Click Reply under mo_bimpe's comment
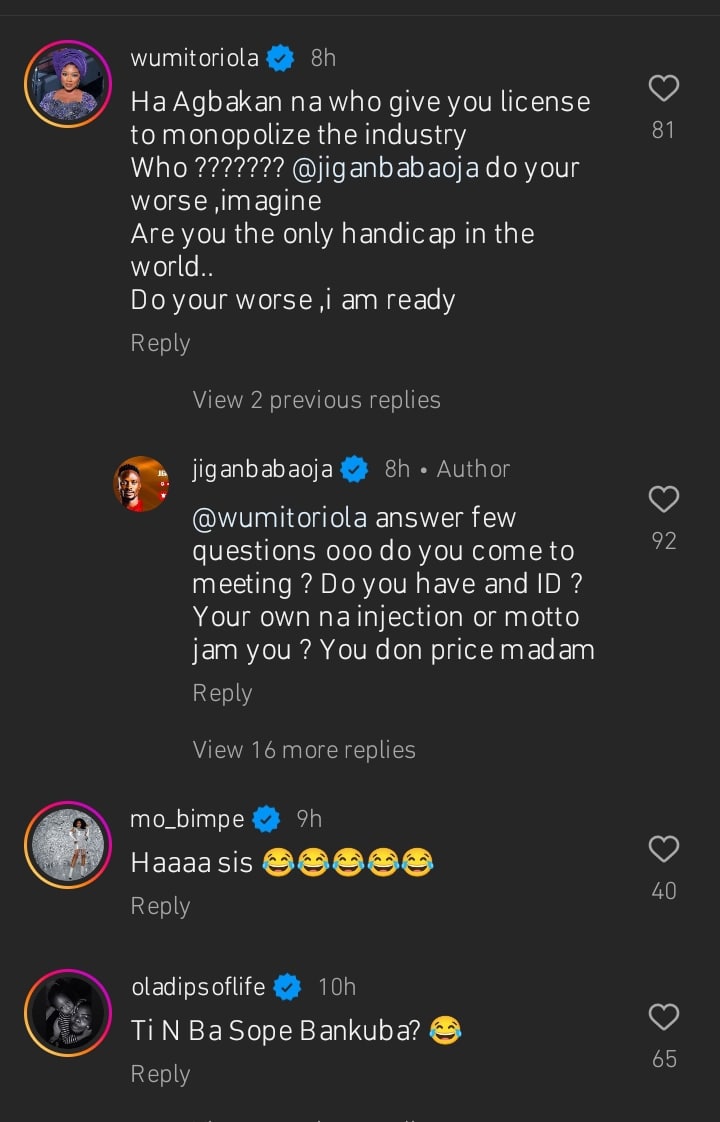 click(x=160, y=905)
